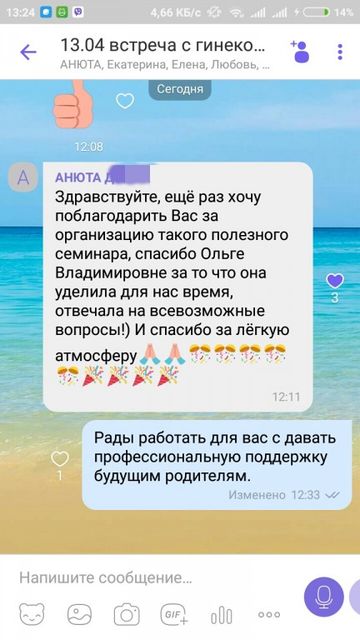Open the three-dot overflow menu
The image size is (360, 640).
(x=340, y=52)
